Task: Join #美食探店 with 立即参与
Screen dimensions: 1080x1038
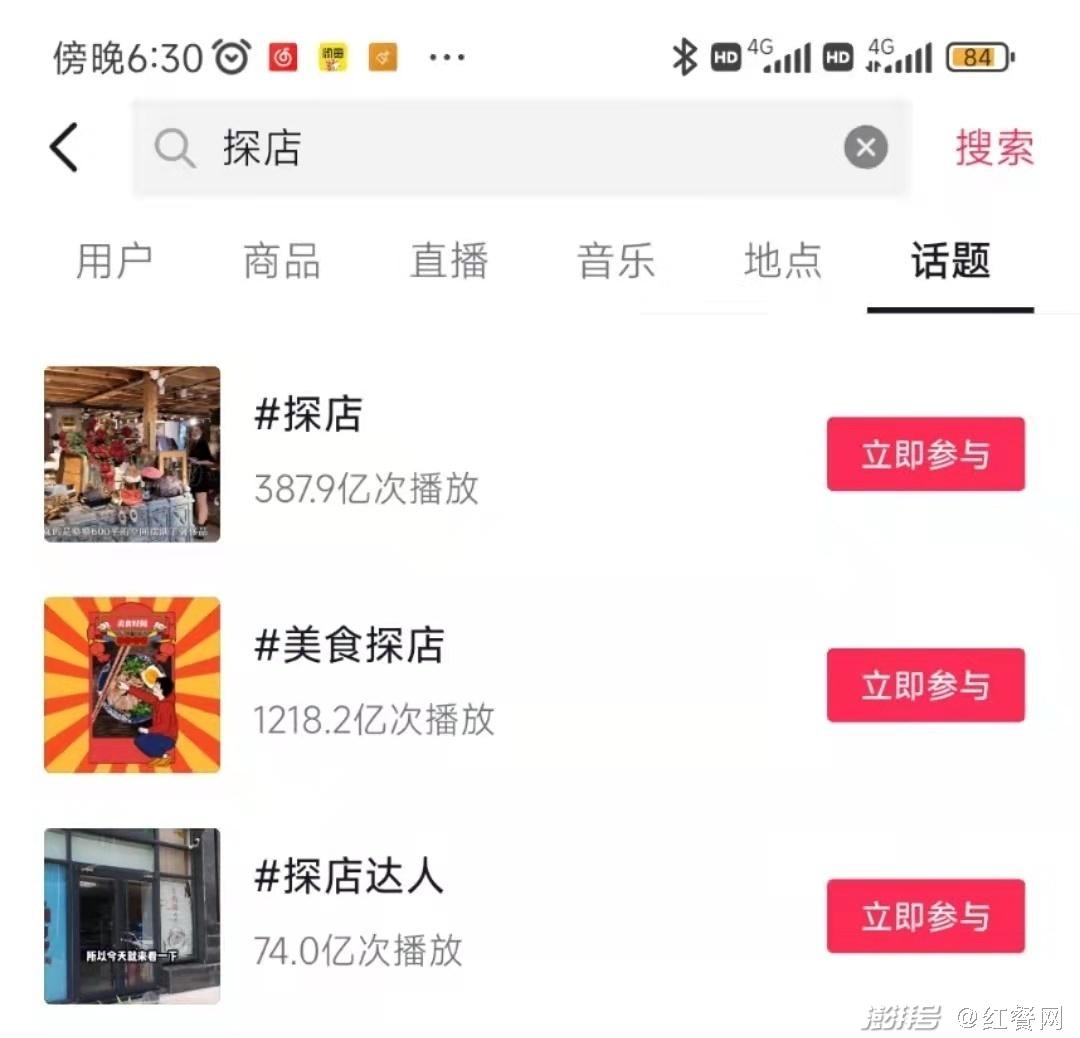Action: (x=925, y=686)
